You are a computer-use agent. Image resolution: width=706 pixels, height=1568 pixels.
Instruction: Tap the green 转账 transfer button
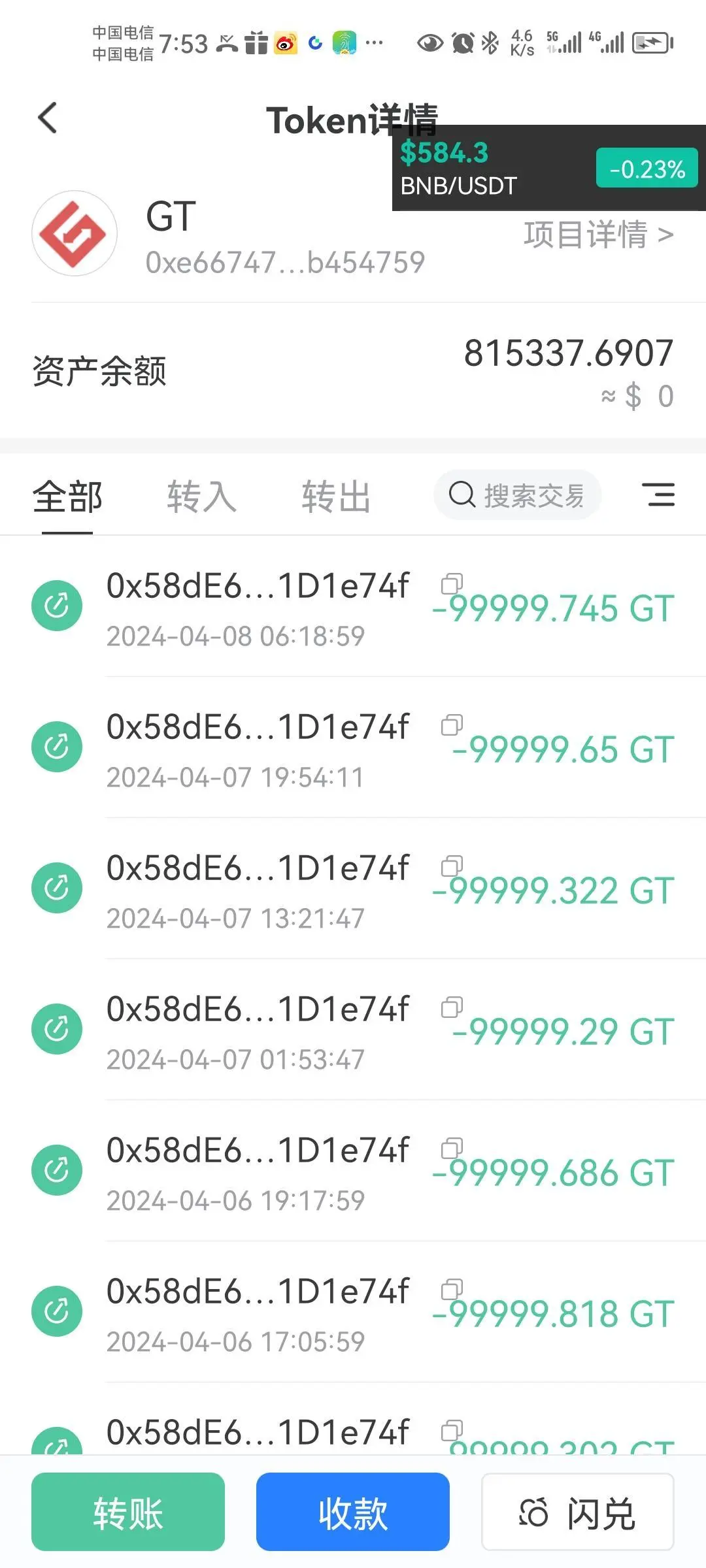[x=128, y=1512]
